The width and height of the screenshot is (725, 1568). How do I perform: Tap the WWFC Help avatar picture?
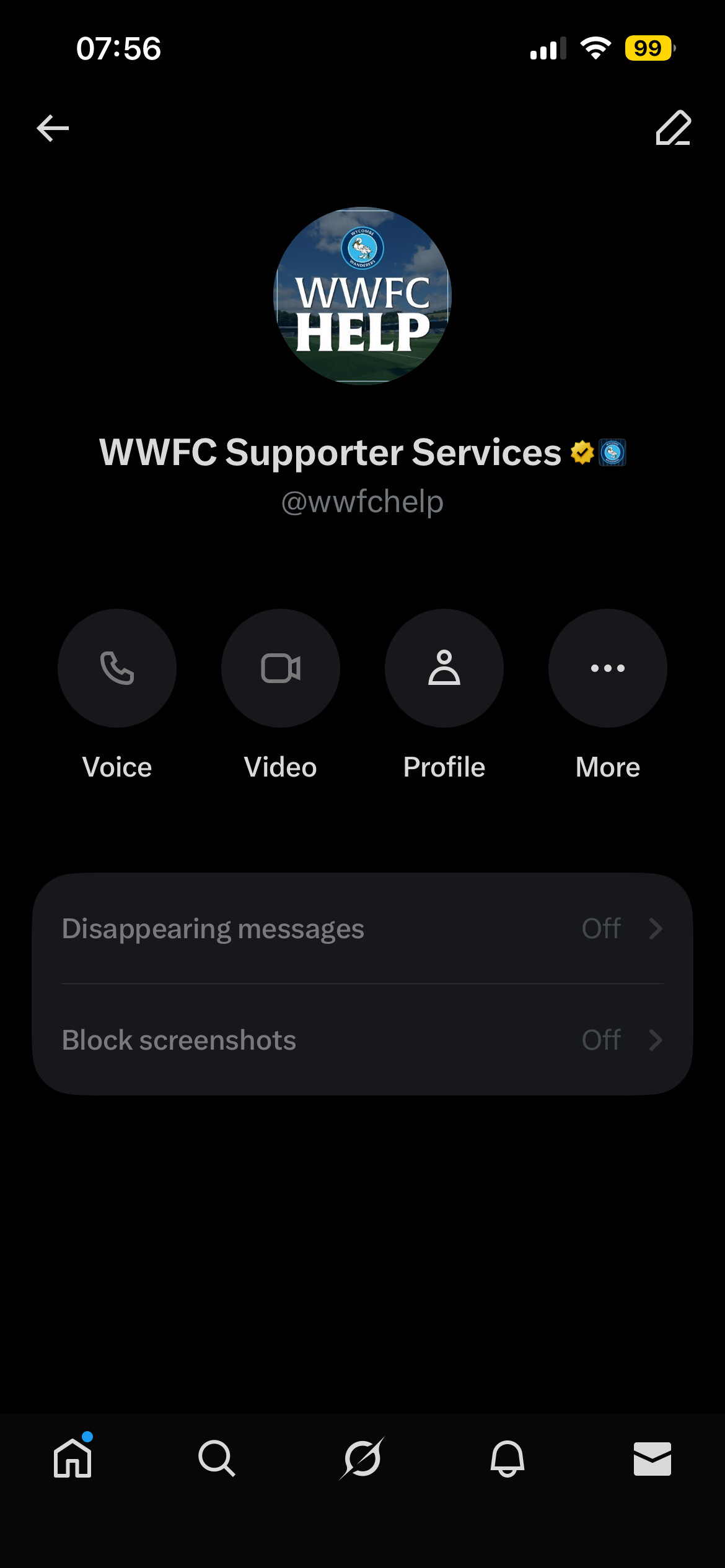362,296
